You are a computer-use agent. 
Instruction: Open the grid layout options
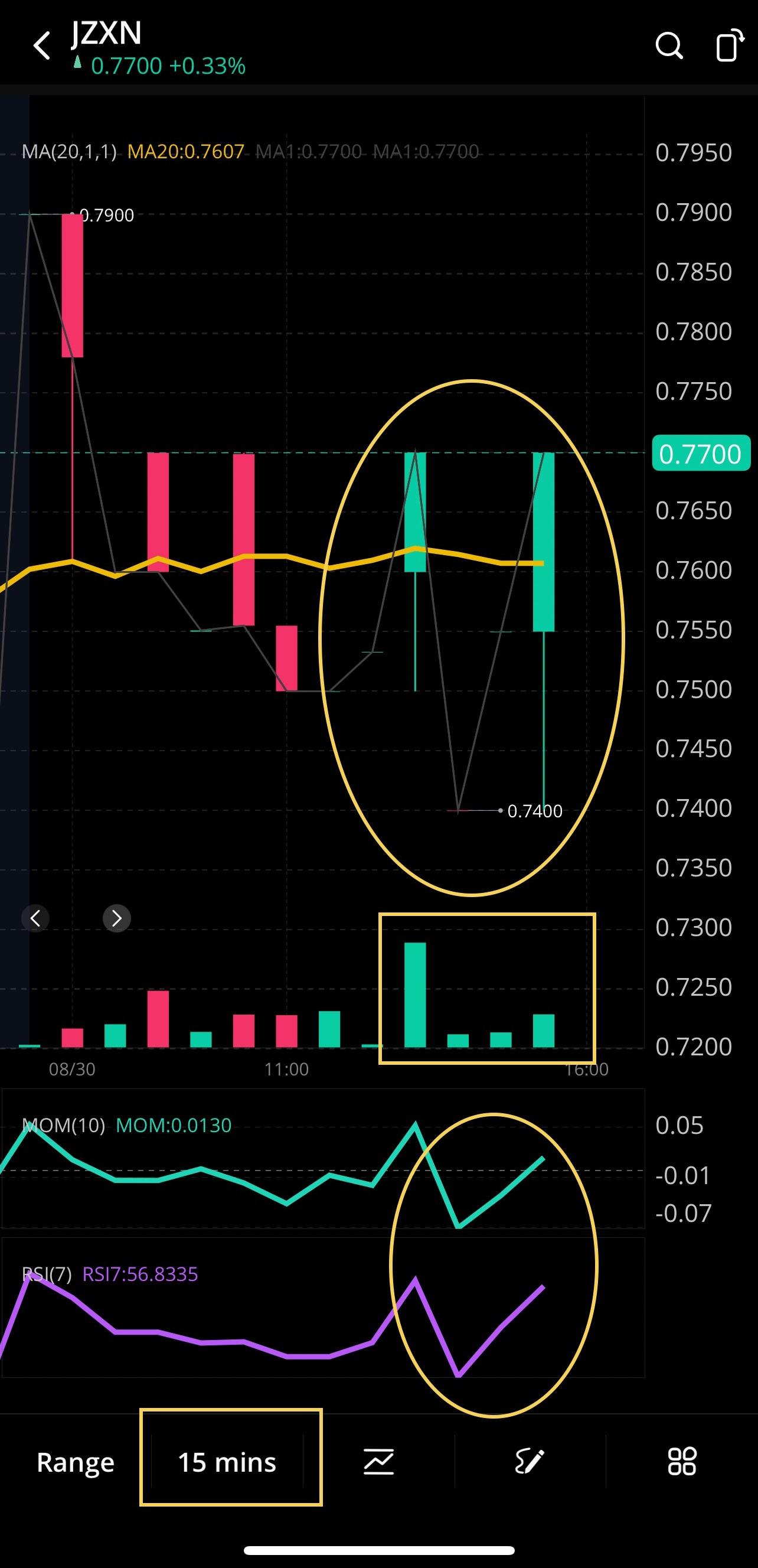point(681,1462)
